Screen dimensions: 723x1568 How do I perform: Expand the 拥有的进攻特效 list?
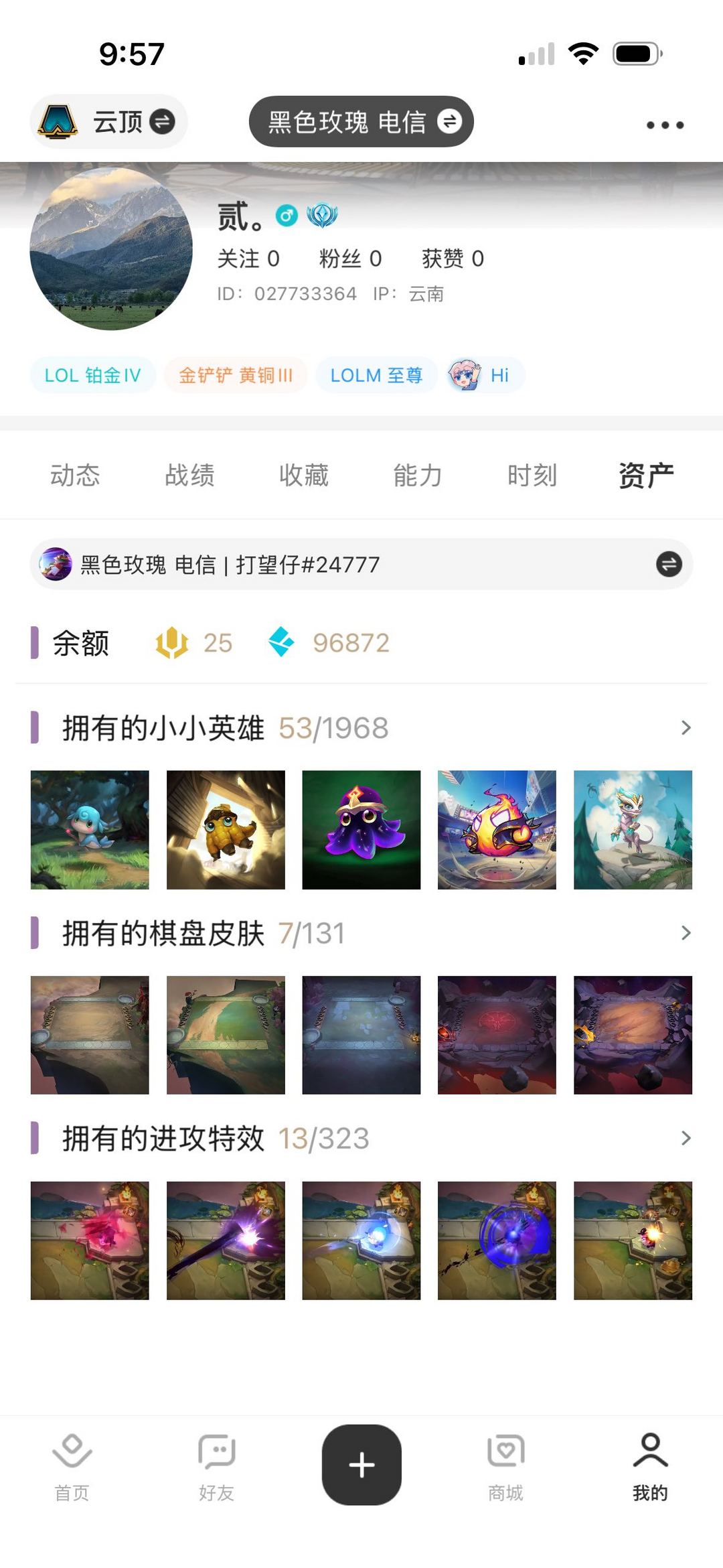(x=686, y=1138)
